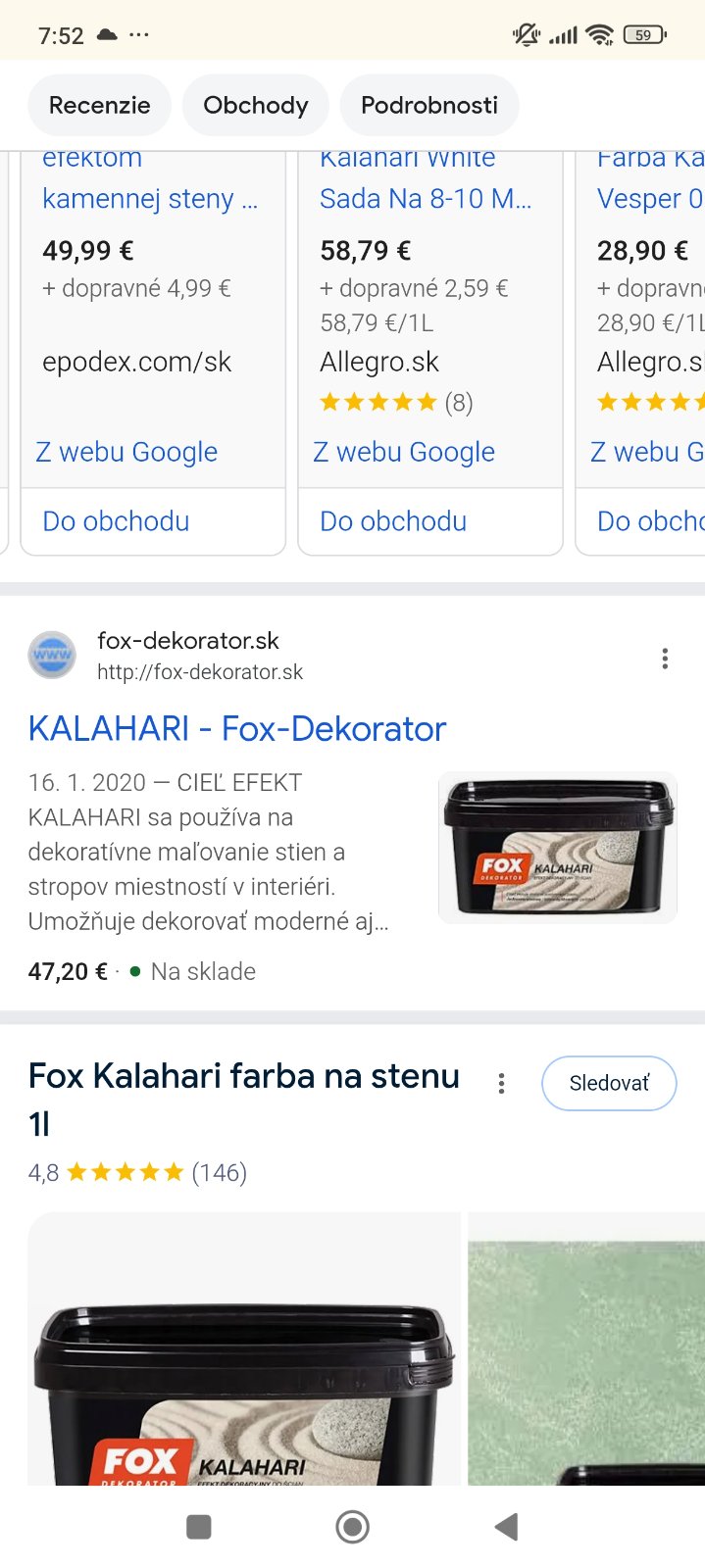Tap 'Z webu Google' under epodex offer
Screen dimensions: 705x1568
click(x=126, y=452)
